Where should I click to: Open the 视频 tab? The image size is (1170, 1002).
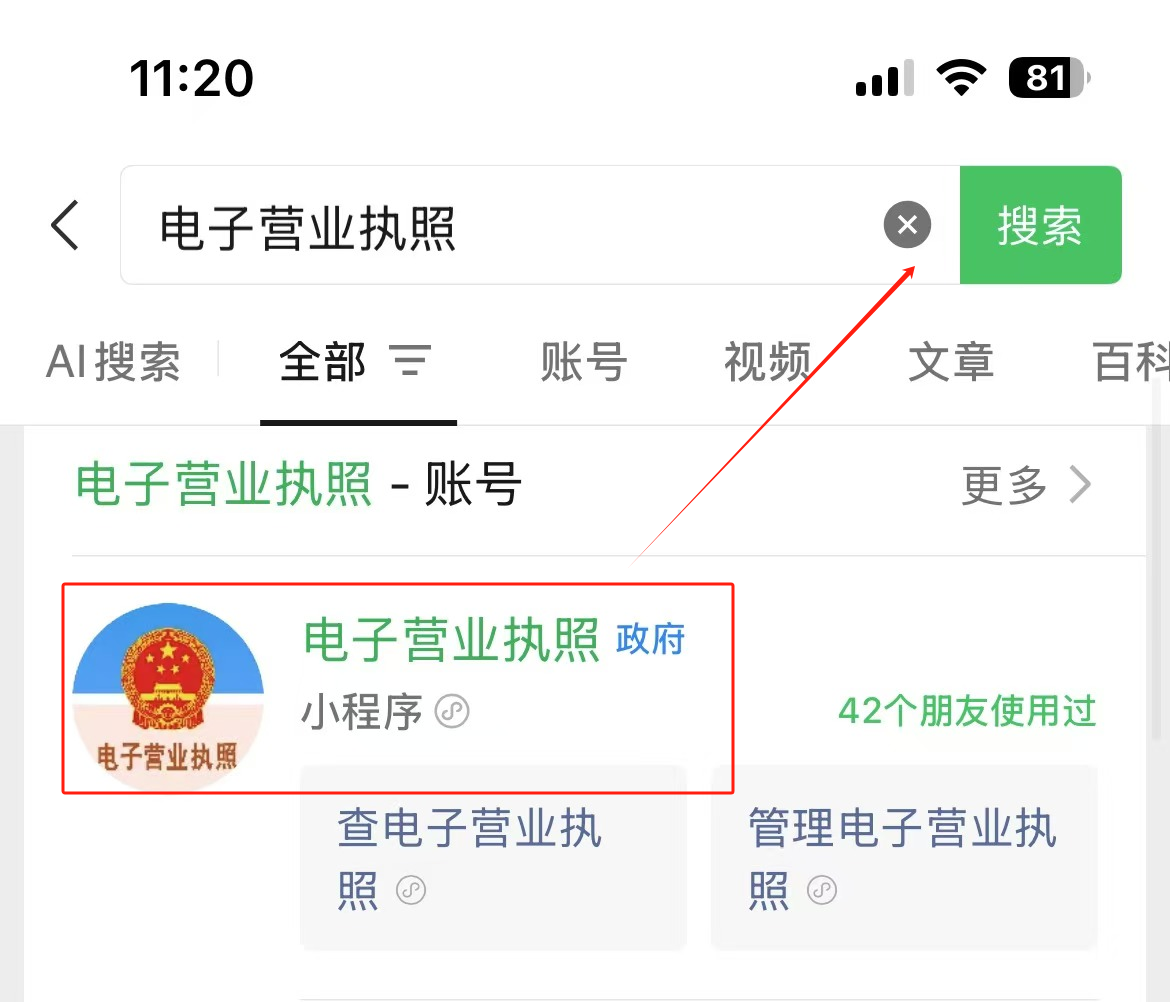[x=767, y=362]
